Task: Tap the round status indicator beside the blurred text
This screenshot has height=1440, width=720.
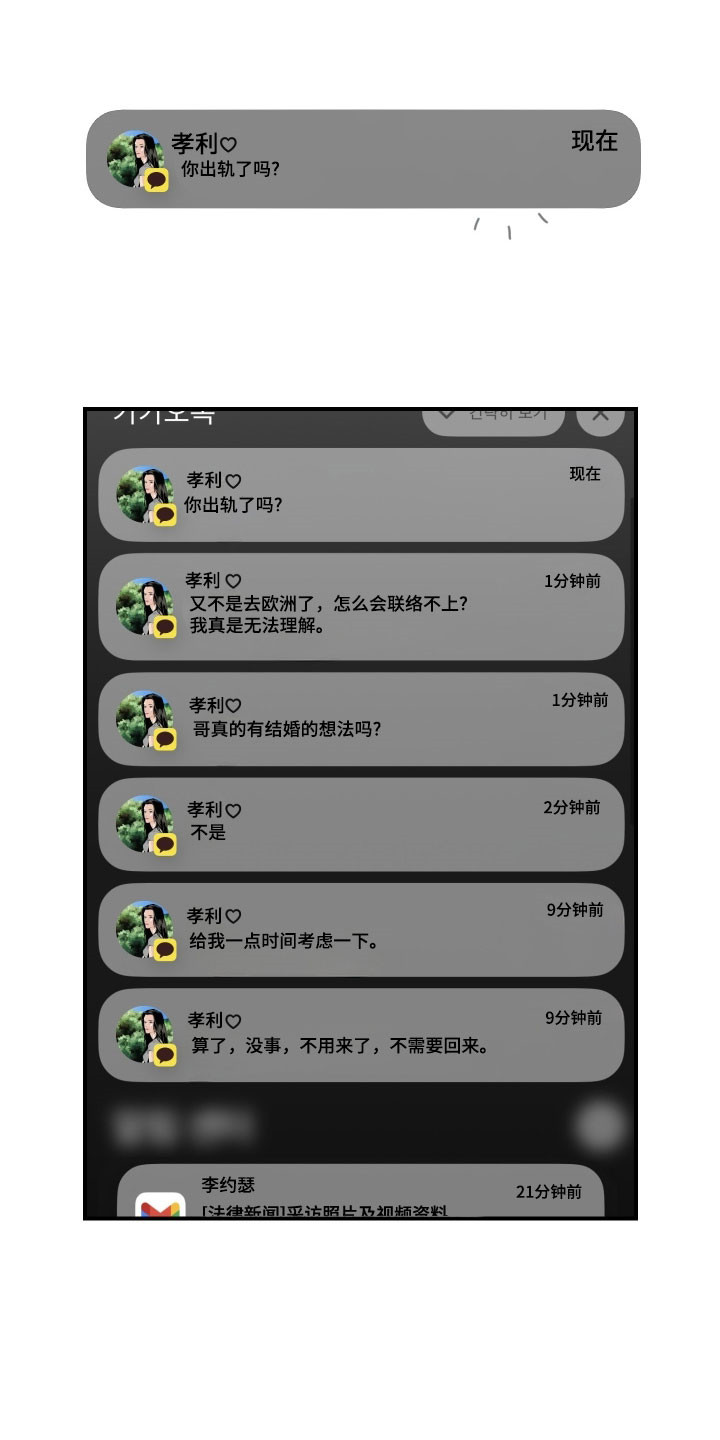Action: (x=598, y=1126)
